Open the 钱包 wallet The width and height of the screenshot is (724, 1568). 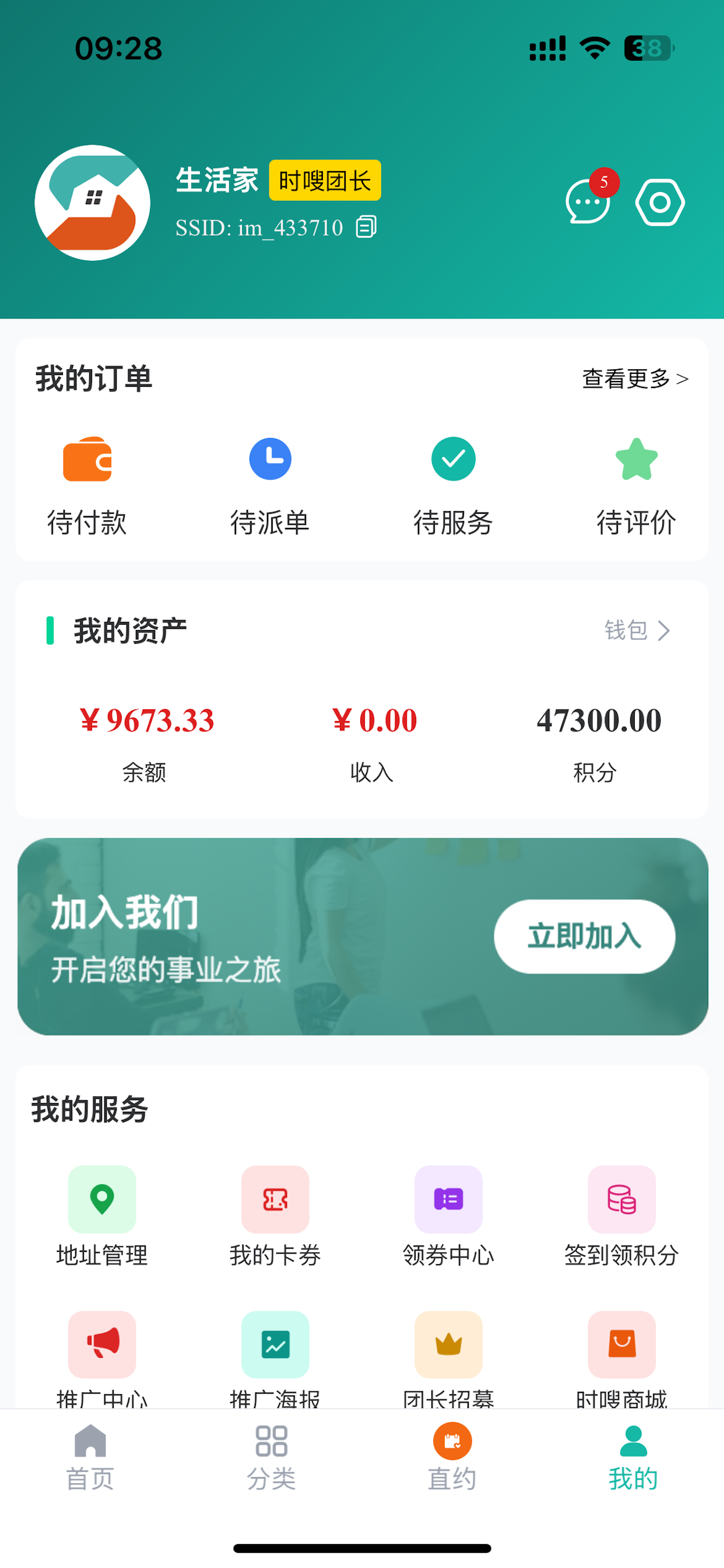click(x=637, y=631)
